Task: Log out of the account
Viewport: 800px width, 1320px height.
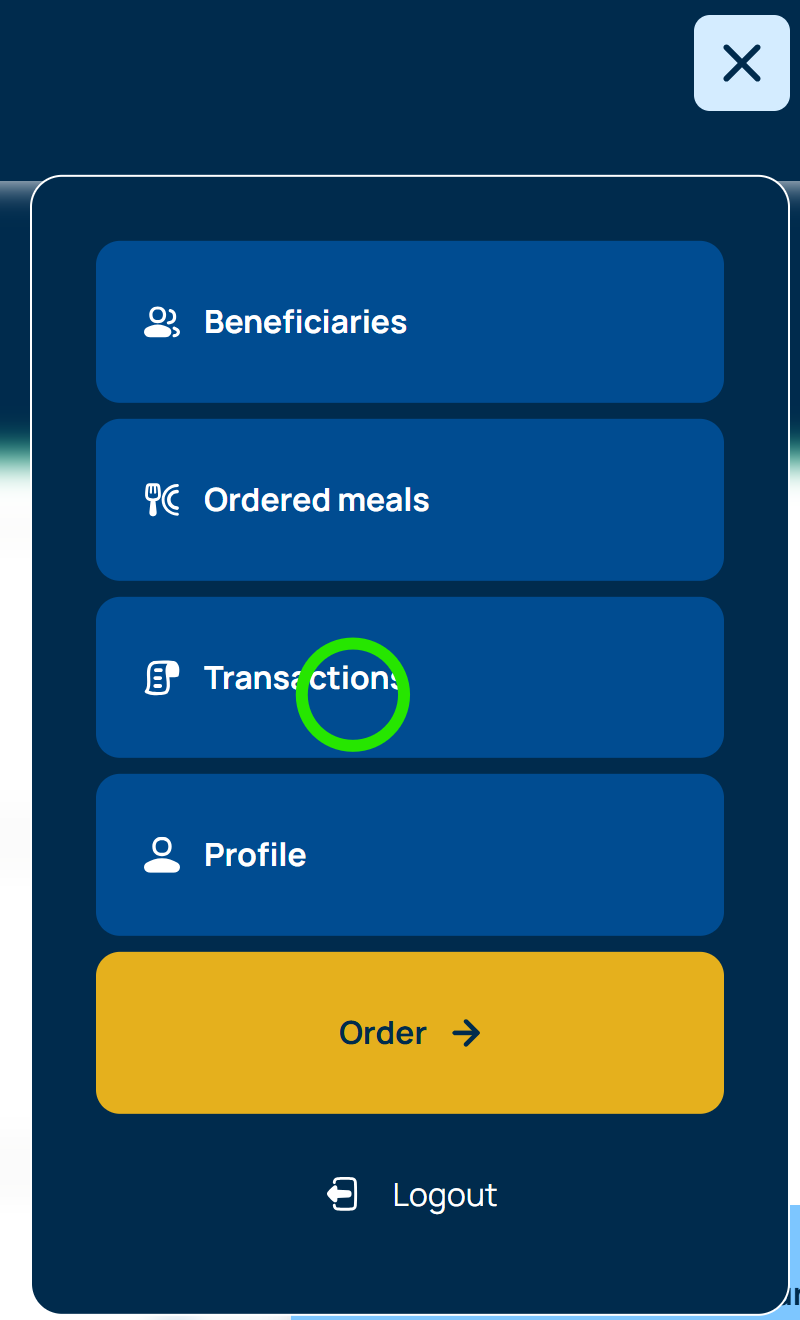Action: pyautogui.click(x=413, y=1195)
